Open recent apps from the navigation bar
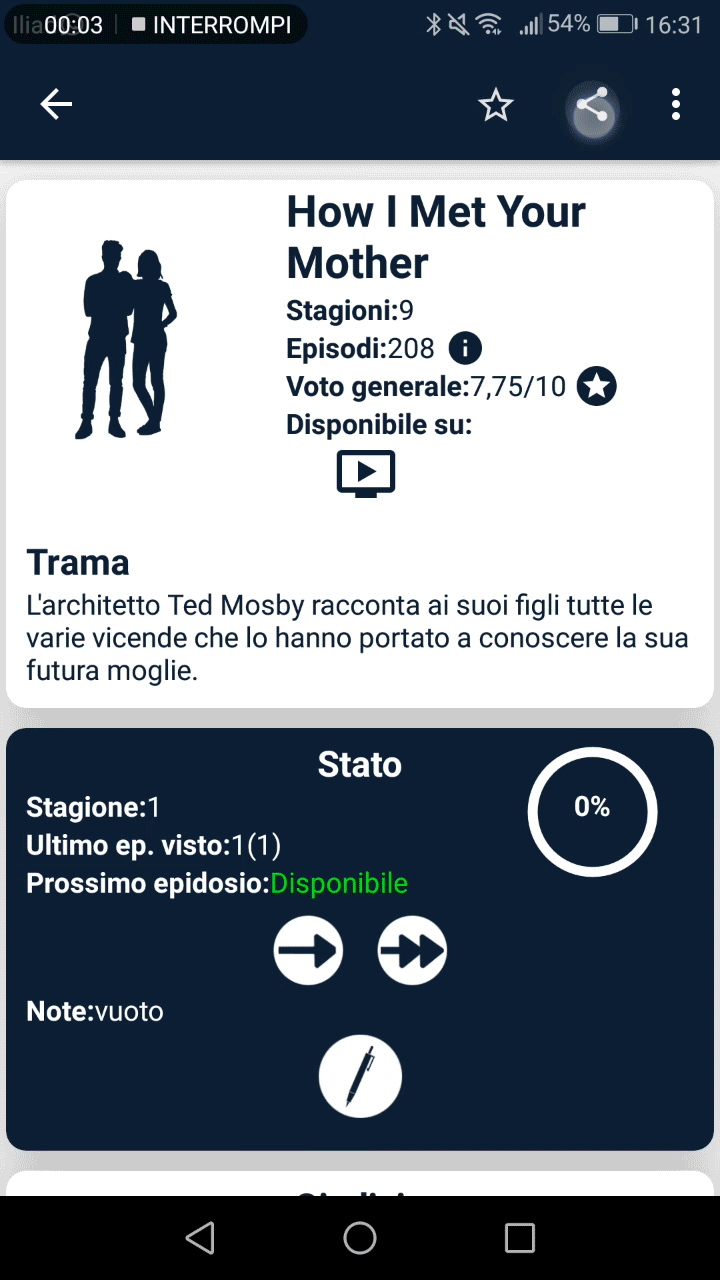720x1280 pixels. 520,1238
